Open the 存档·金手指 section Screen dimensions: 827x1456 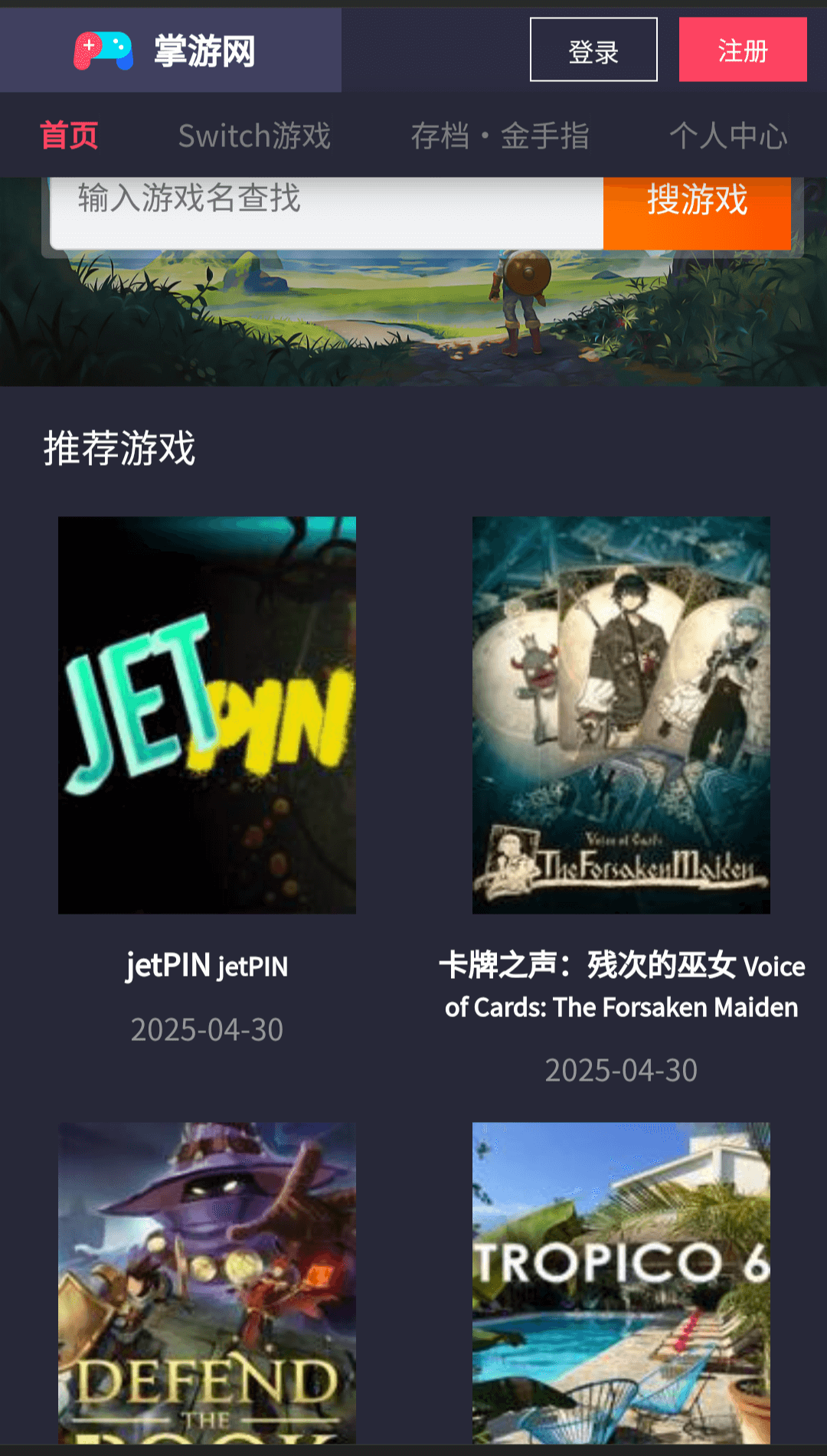coord(502,136)
